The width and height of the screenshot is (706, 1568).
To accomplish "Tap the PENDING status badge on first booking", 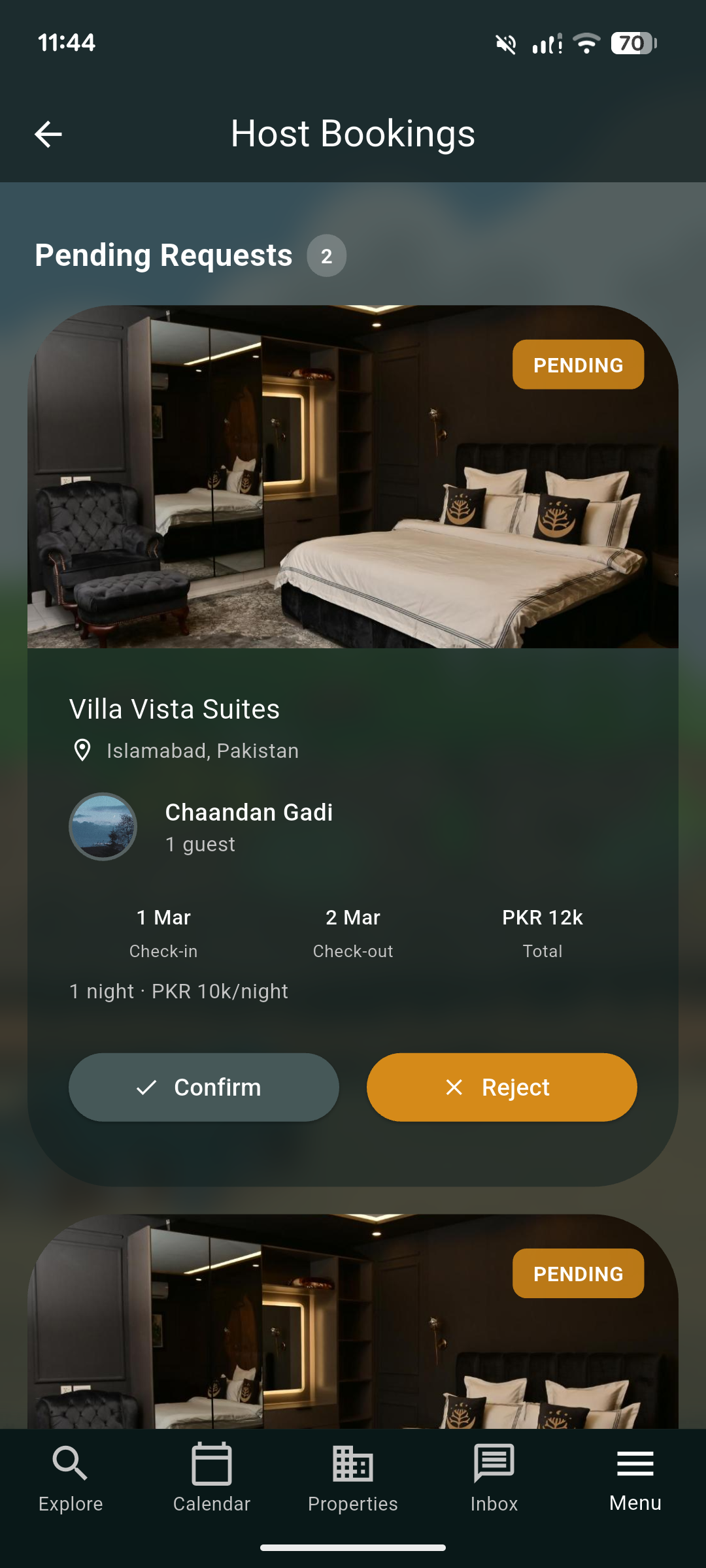I will tap(578, 365).
